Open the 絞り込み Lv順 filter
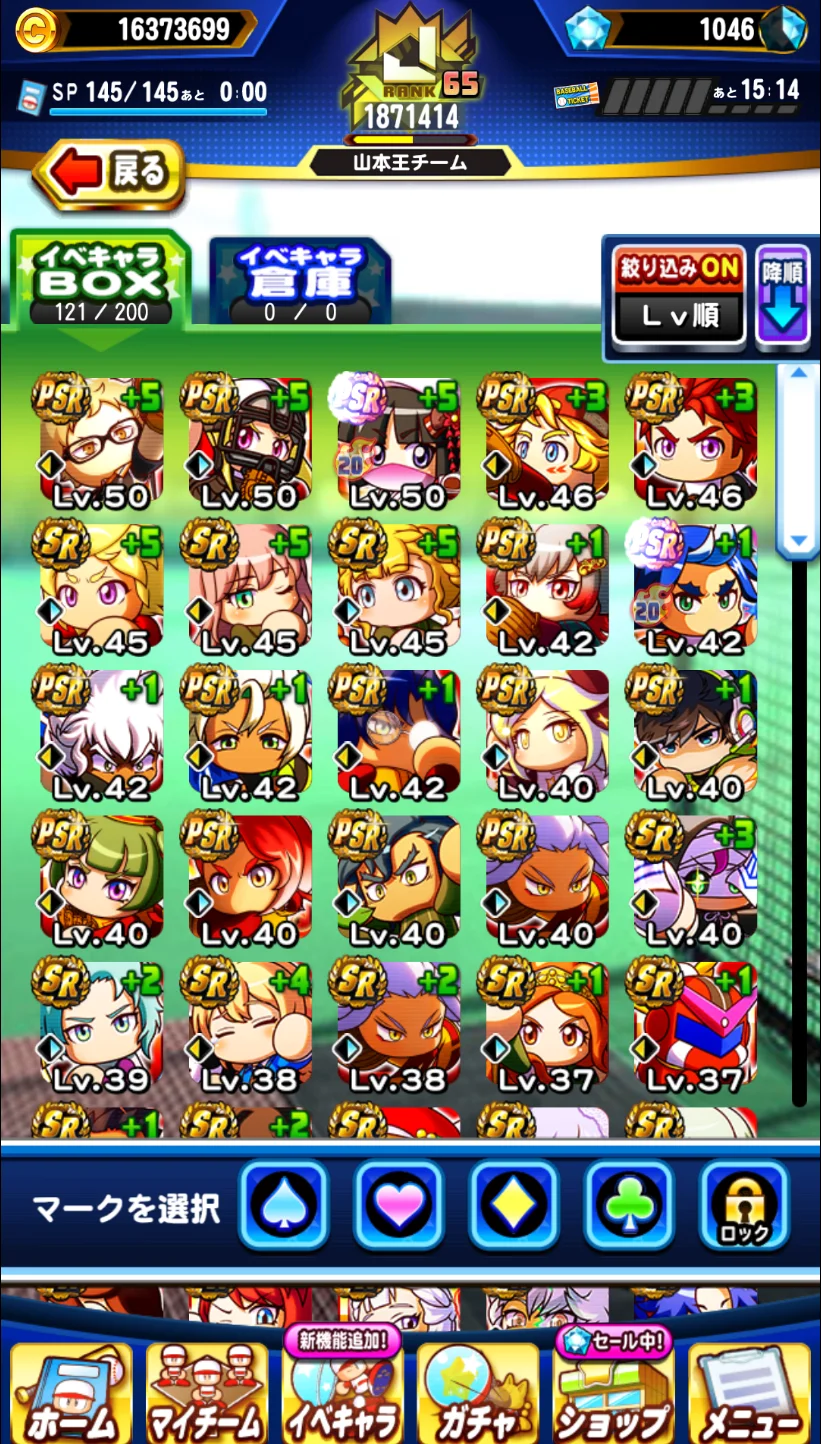 click(x=679, y=296)
